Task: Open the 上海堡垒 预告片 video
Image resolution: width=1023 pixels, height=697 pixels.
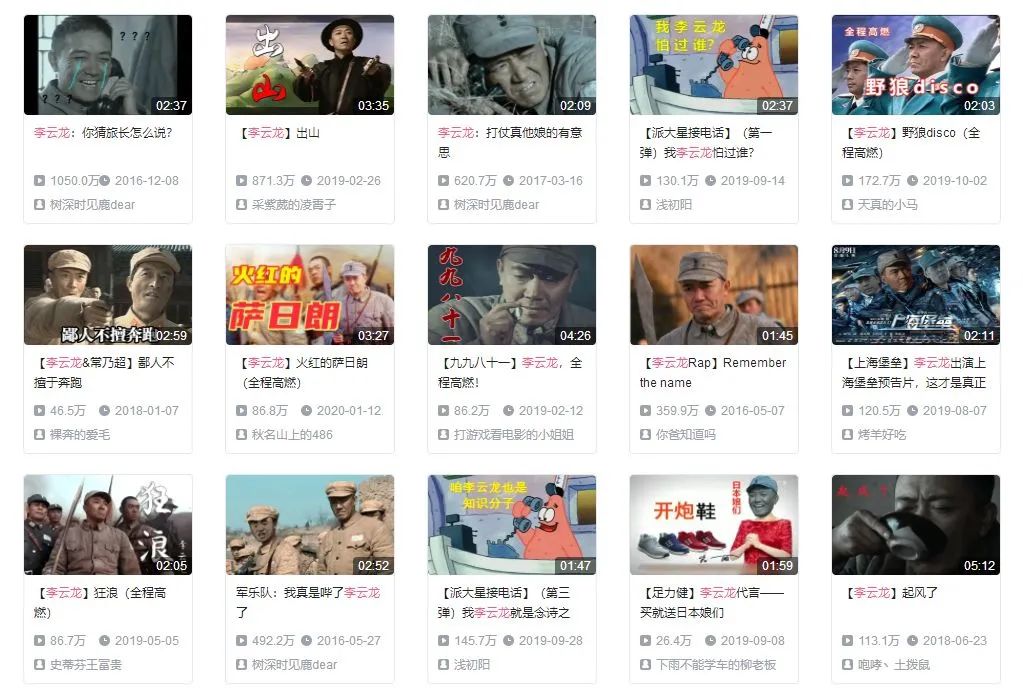Action: pyautogui.click(x=915, y=295)
